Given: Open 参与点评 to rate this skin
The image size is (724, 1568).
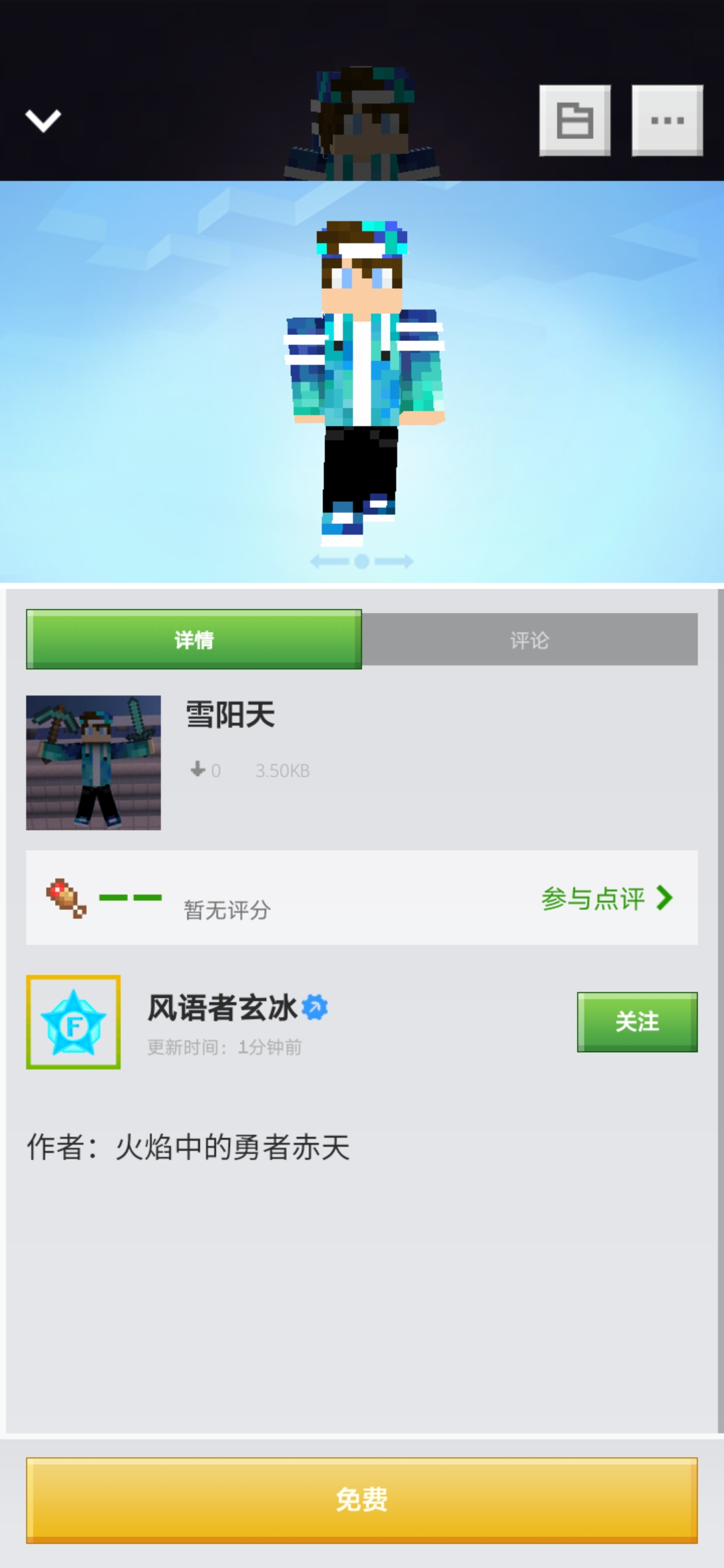Looking at the screenshot, I should tap(606, 898).
